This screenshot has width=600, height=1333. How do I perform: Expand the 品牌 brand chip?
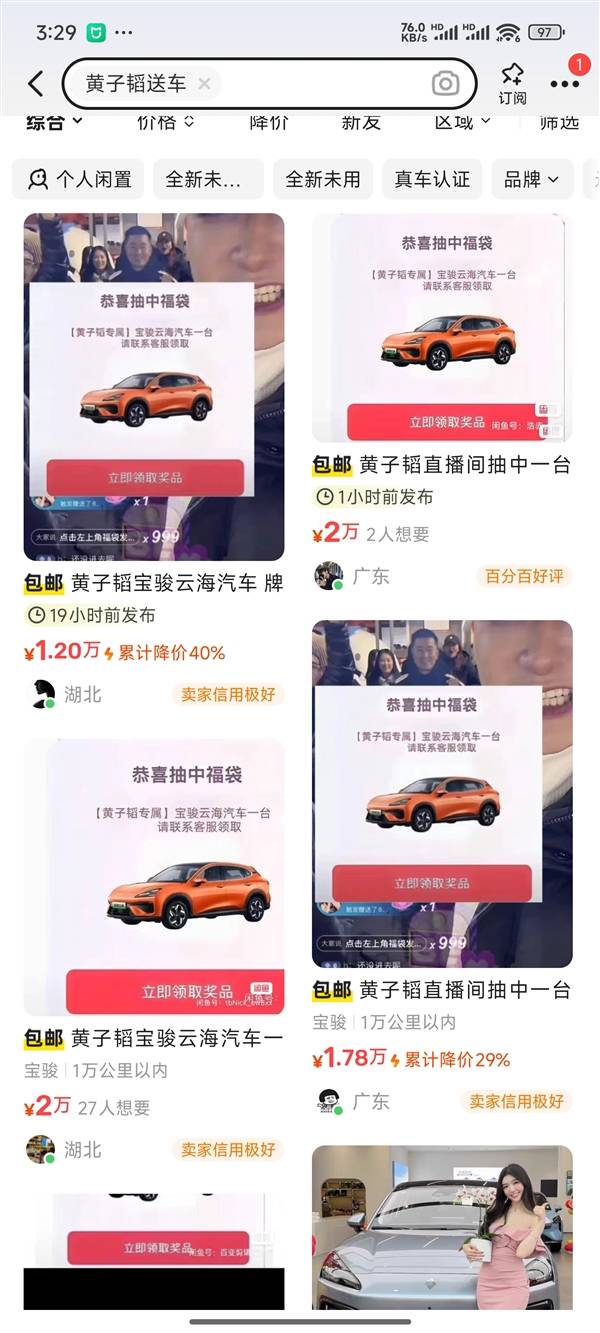point(531,179)
